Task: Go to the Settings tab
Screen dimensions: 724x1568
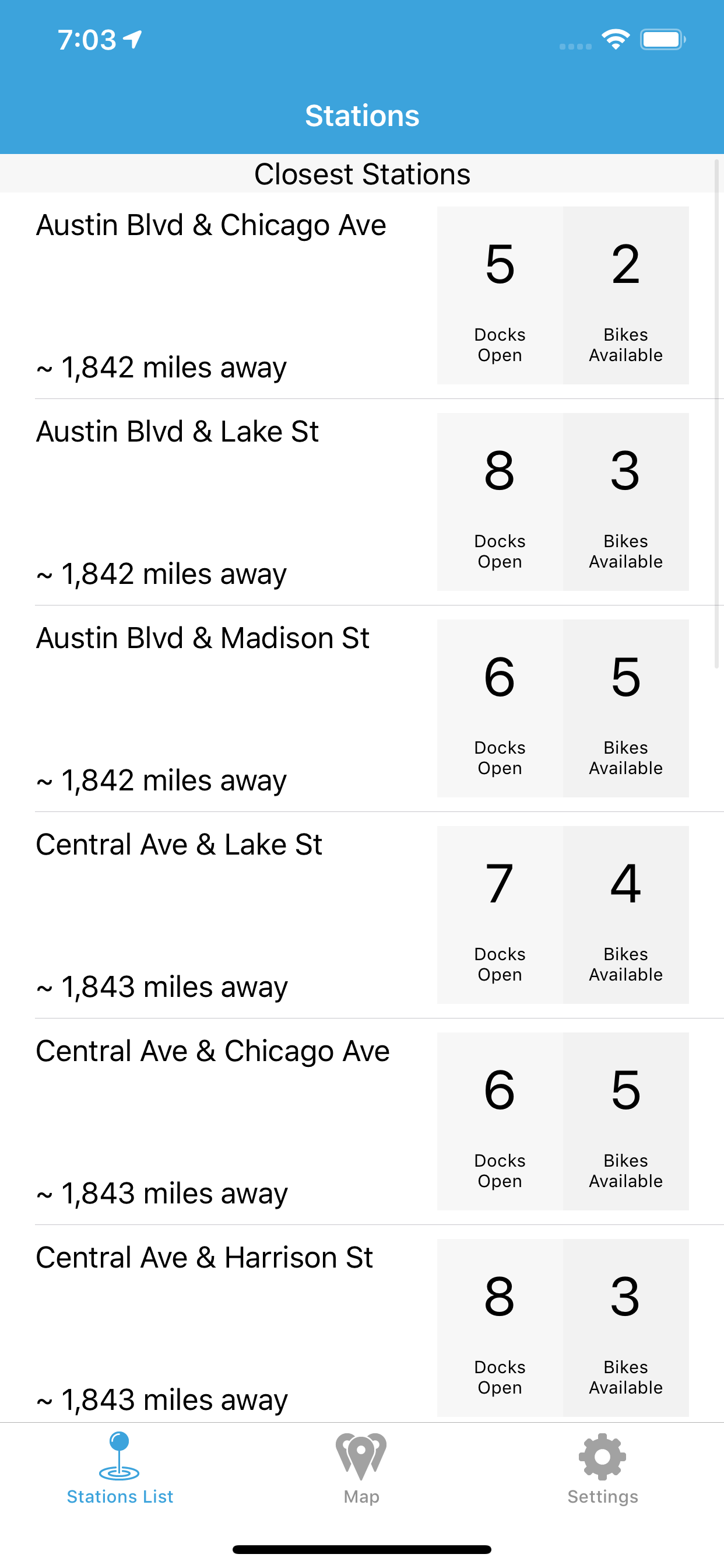Action: click(602, 1468)
